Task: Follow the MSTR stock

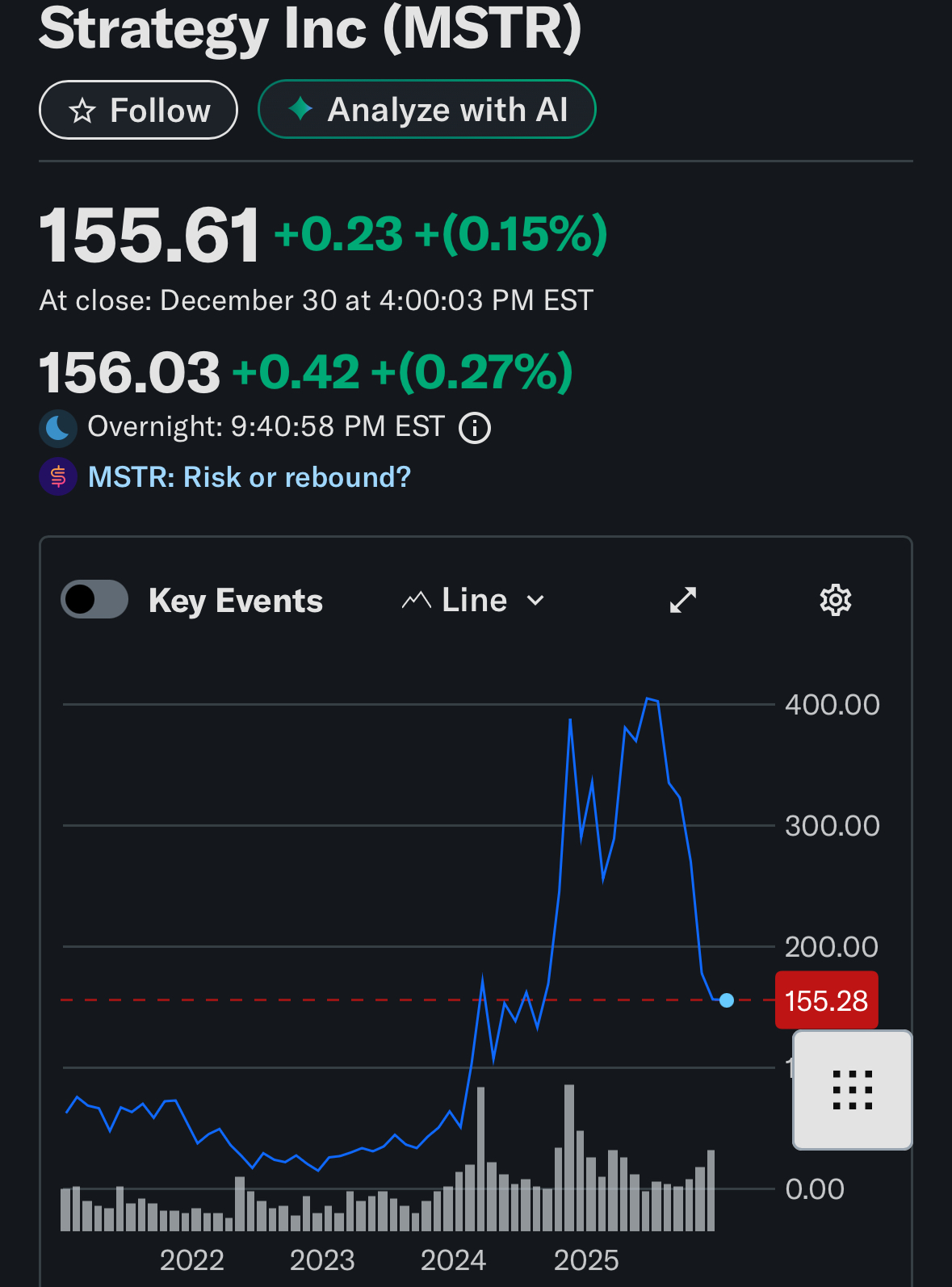Action: [x=138, y=111]
